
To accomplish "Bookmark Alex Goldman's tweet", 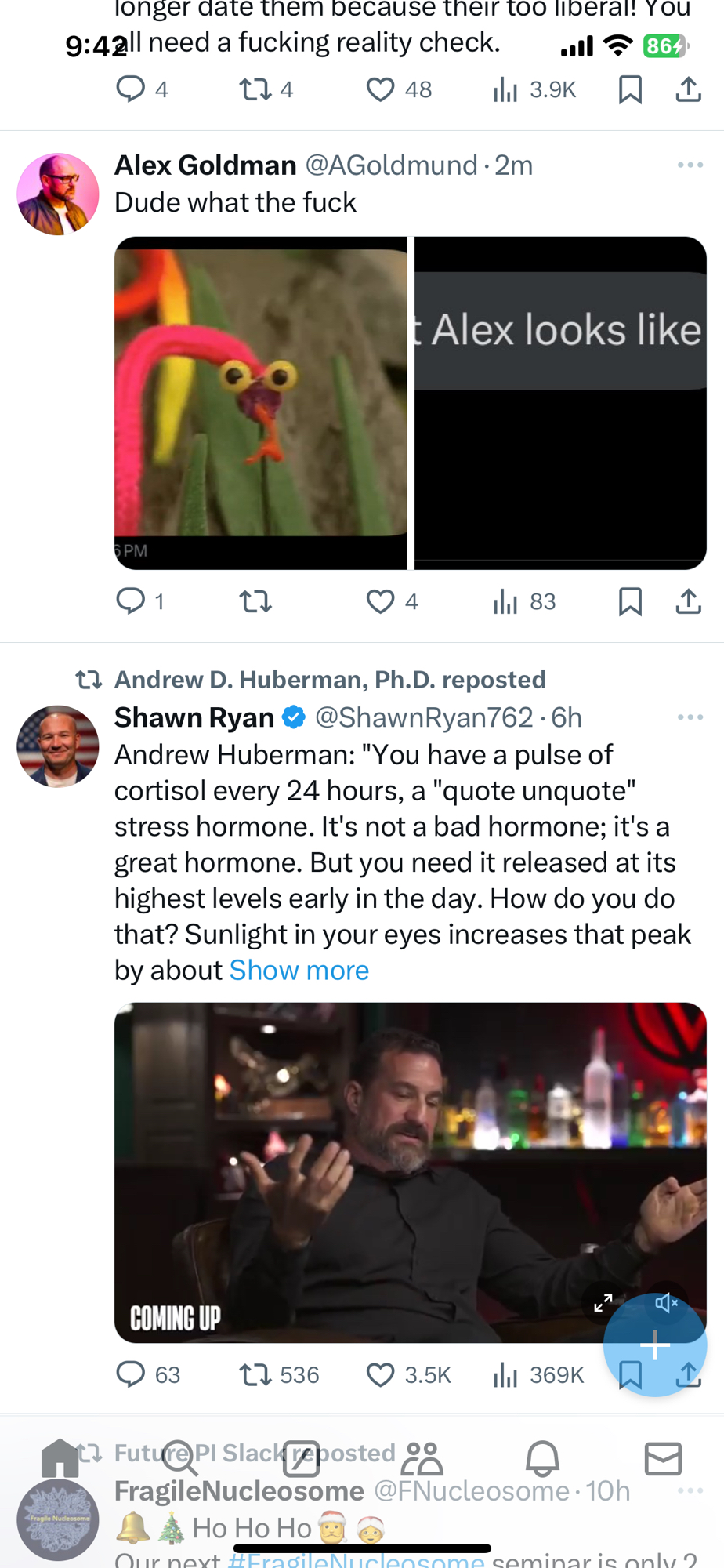I will coord(630,601).
